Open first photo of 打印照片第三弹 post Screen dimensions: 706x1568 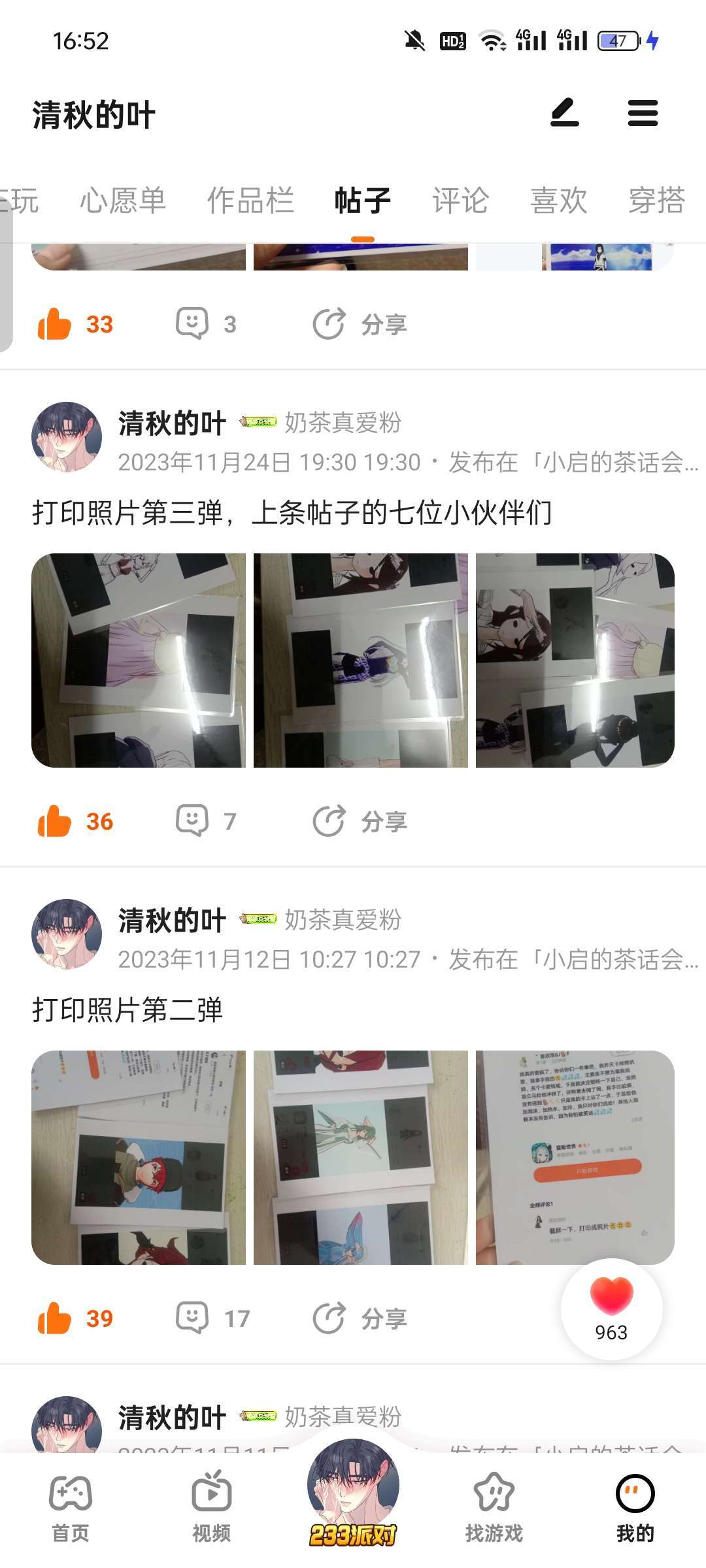(x=139, y=660)
